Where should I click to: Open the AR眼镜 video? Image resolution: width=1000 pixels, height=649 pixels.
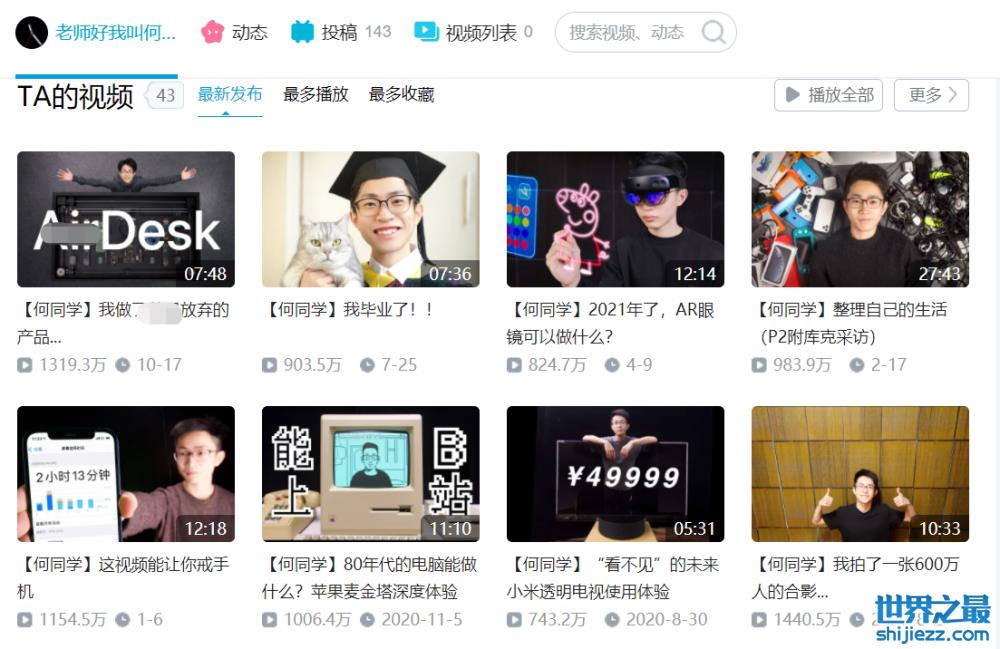click(615, 219)
